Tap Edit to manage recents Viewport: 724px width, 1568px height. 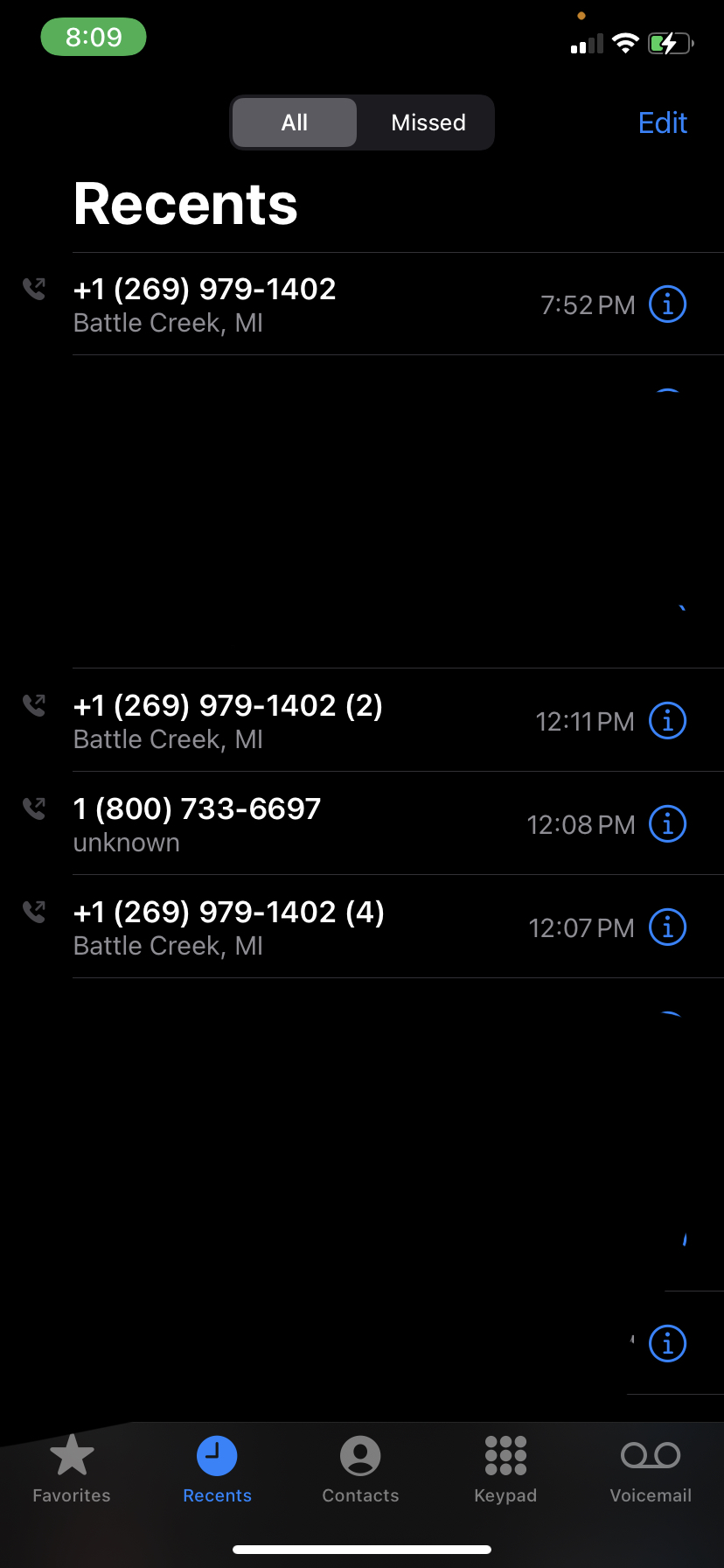point(662,122)
